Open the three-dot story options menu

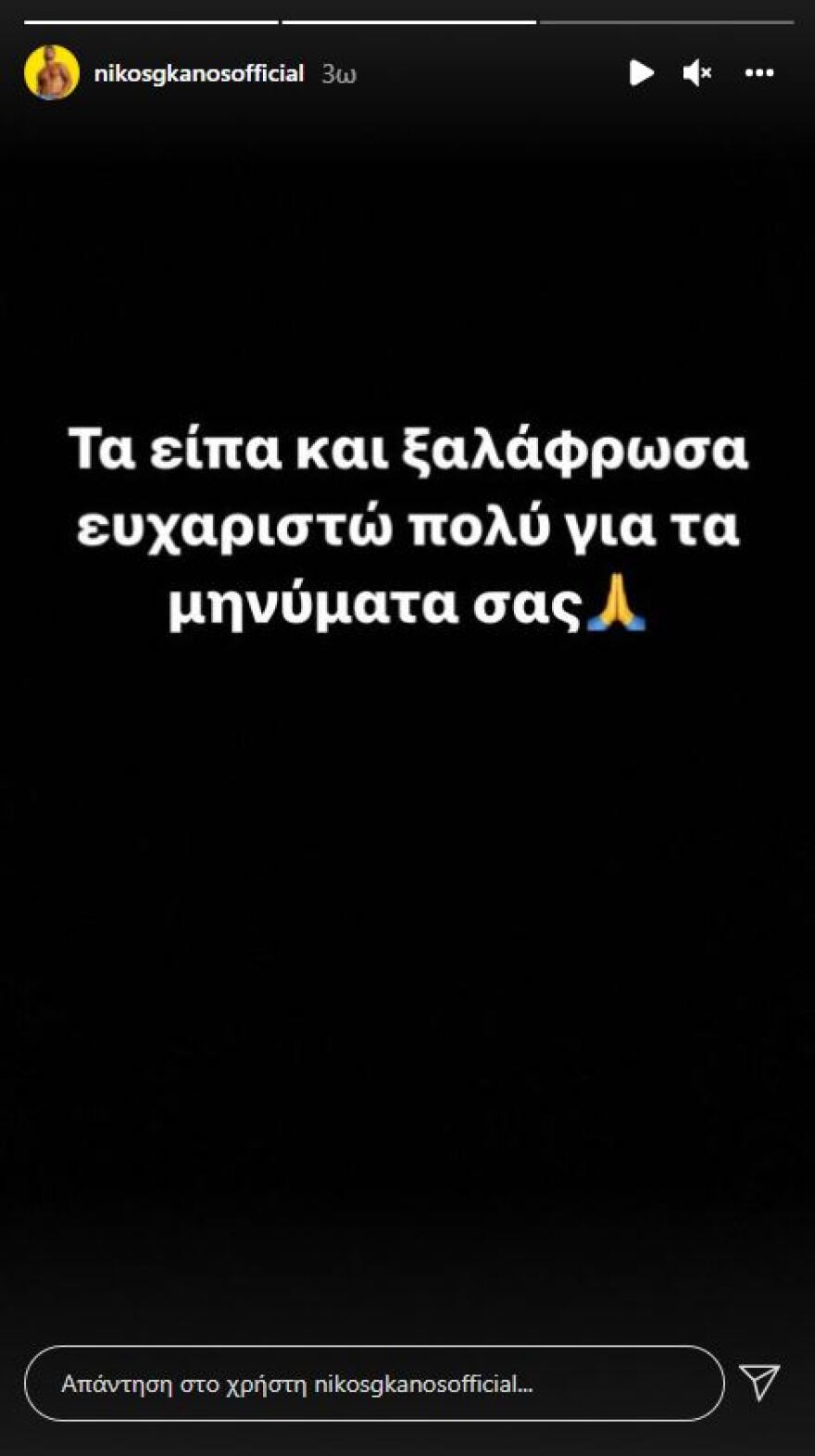click(759, 72)
